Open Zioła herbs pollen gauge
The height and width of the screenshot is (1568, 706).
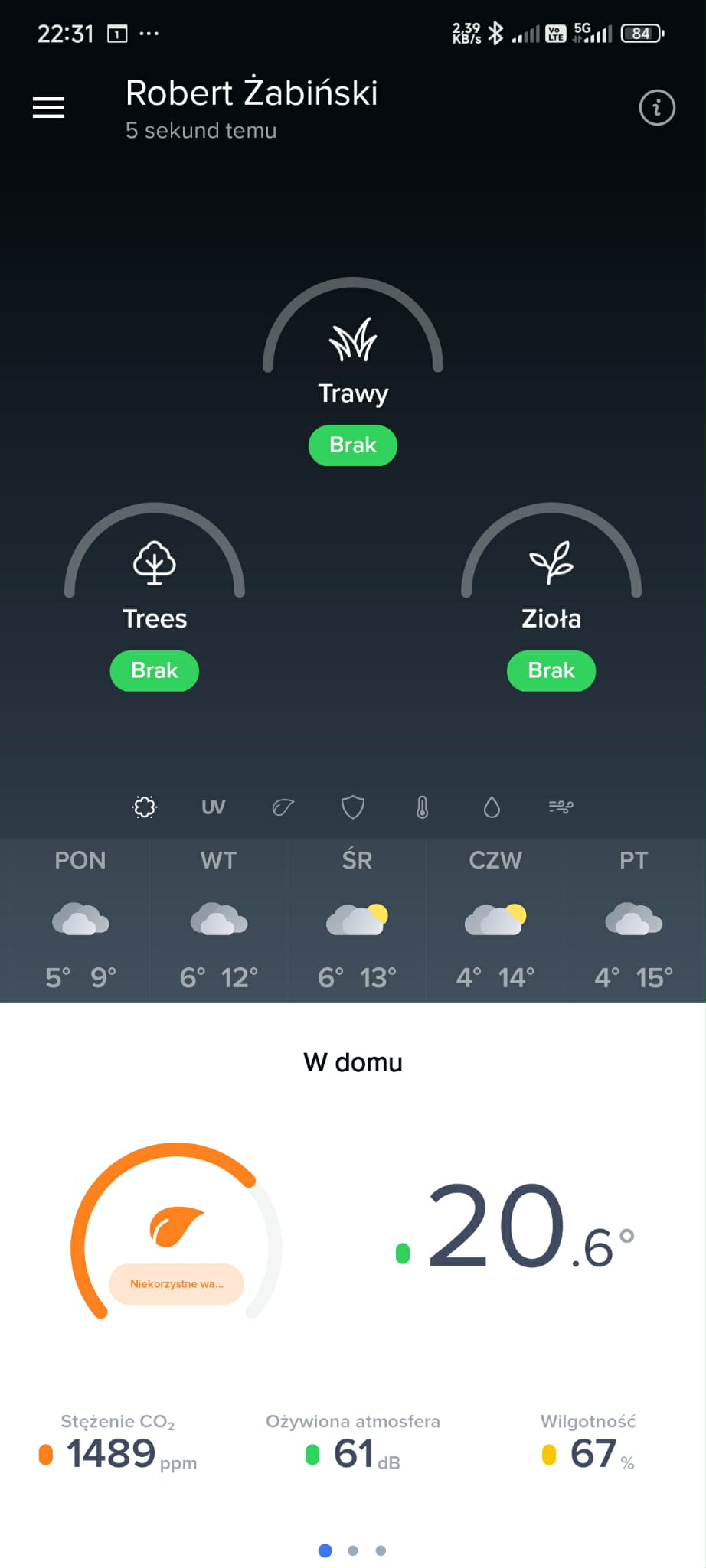(551, 585)
